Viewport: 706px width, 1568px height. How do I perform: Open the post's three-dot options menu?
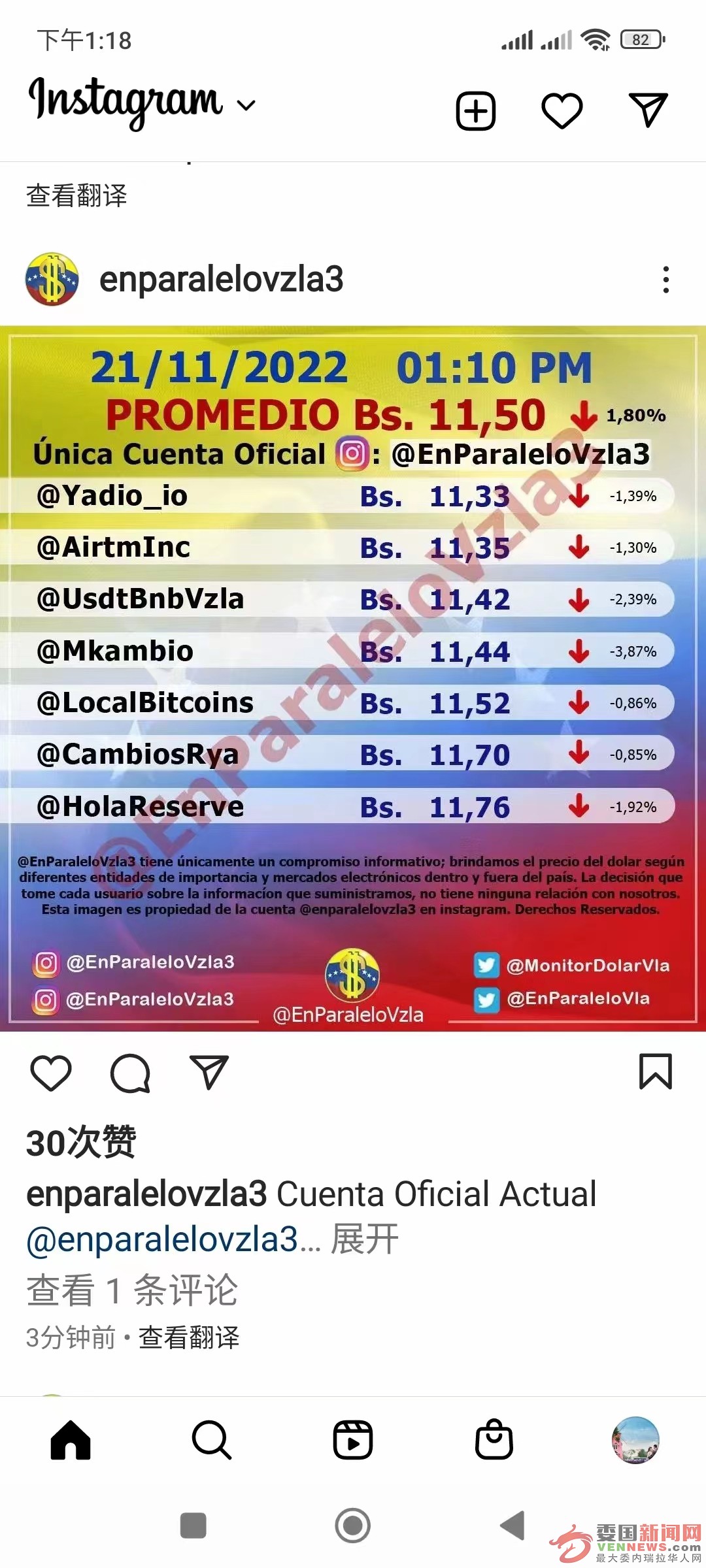[665, 280]
